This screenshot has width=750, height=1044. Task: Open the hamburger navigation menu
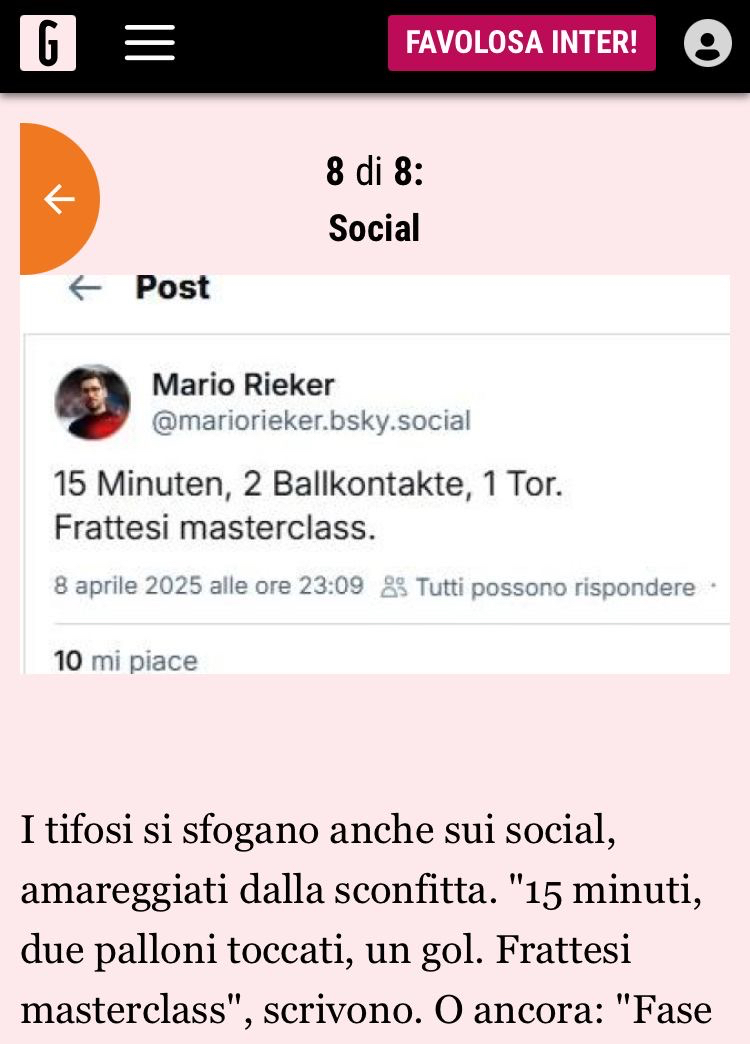click(149, 44)
